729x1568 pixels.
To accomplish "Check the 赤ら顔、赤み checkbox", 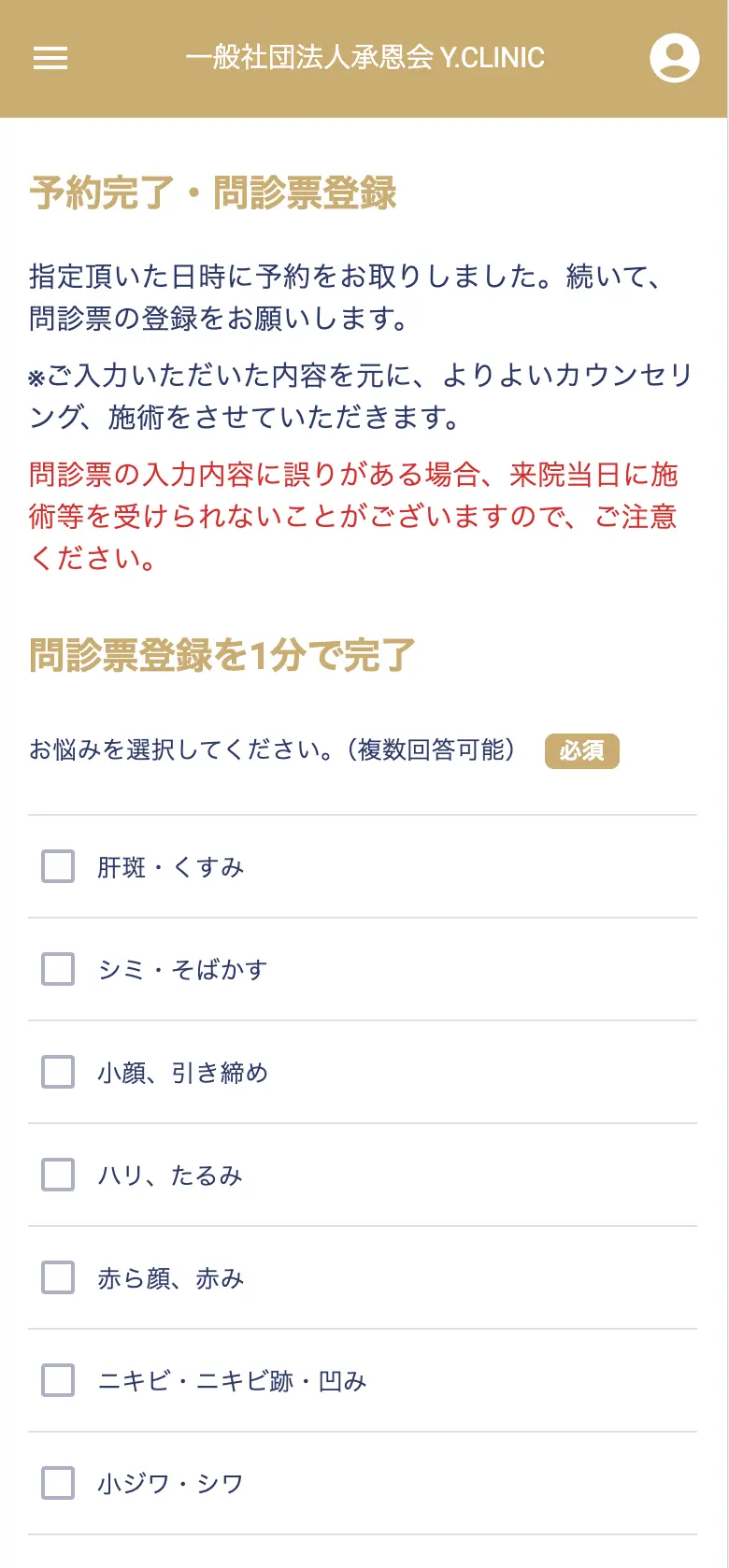I will (57, 1277).
